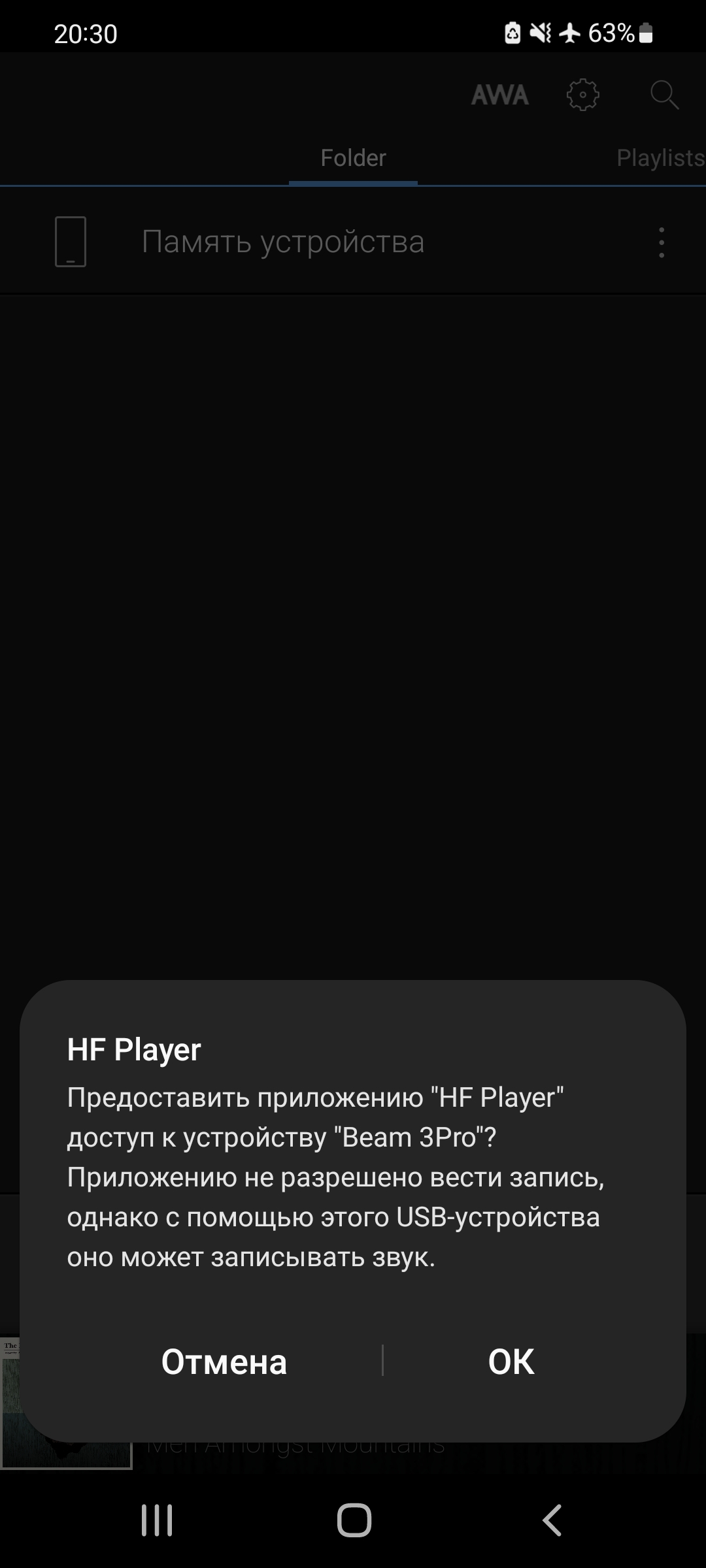Go back with system back button
The image size is (706, 1568).
tap(552, 1520)
